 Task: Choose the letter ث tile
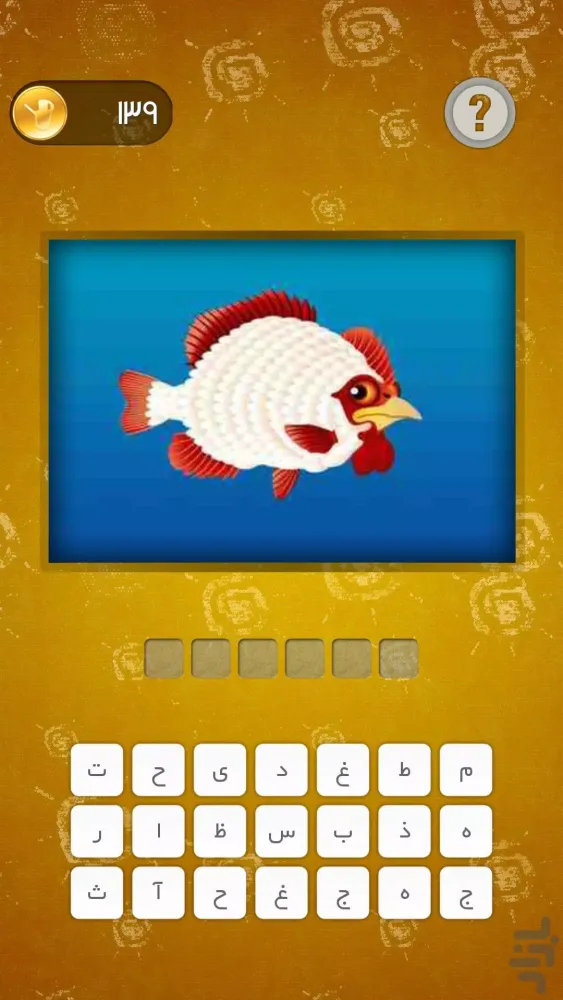[x=97, y=892]
